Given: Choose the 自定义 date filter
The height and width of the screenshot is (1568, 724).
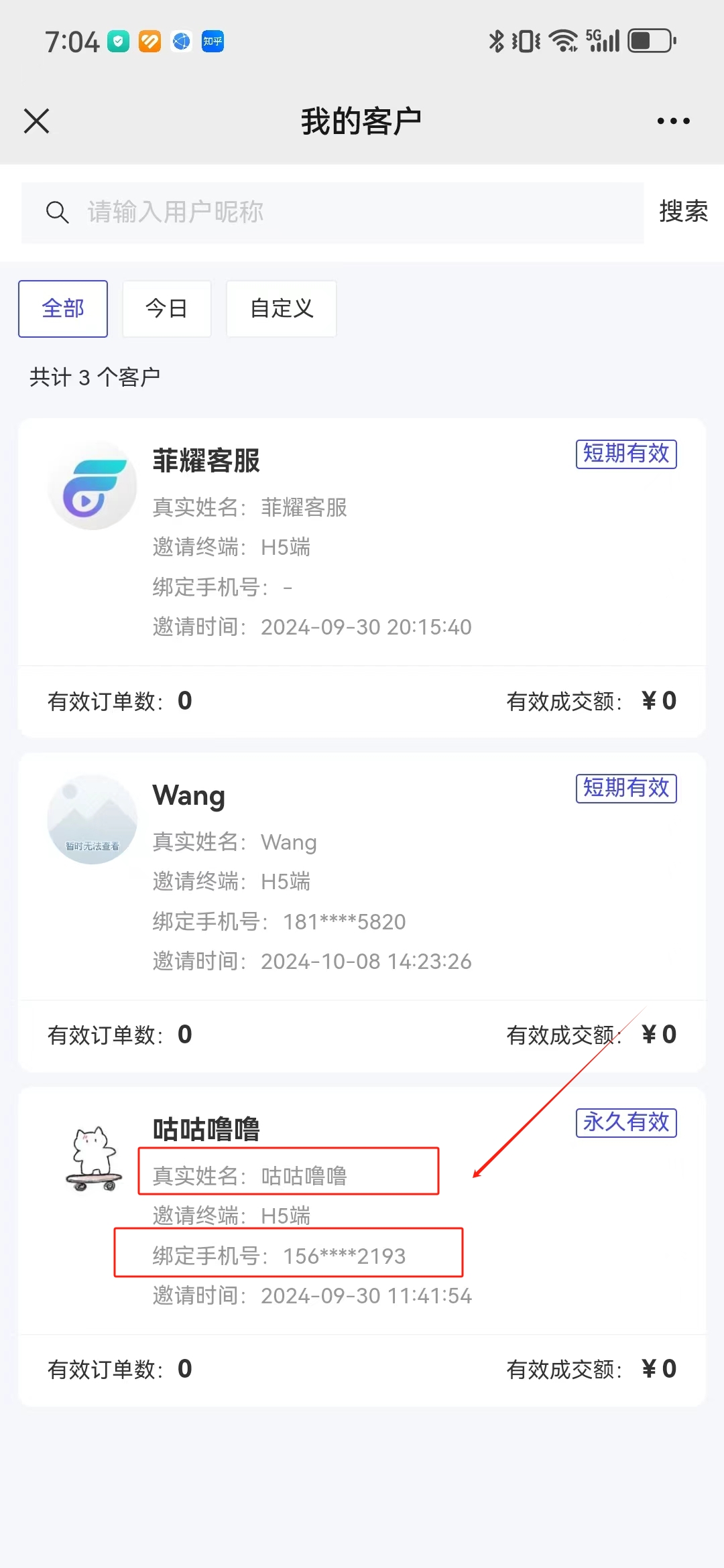Looking at the screenshot, I should coord(282,309).
